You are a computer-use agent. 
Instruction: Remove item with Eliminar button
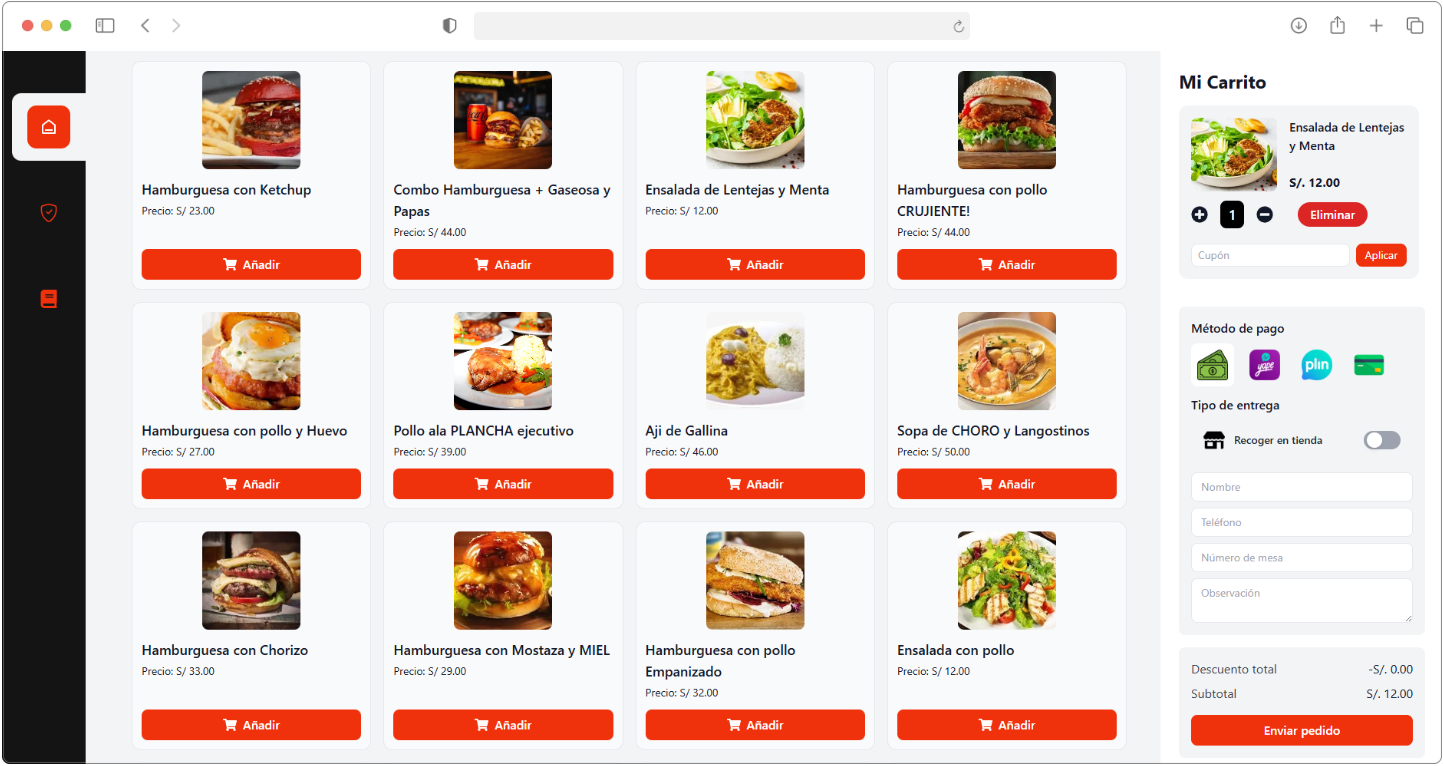(x=1332, y=215)
